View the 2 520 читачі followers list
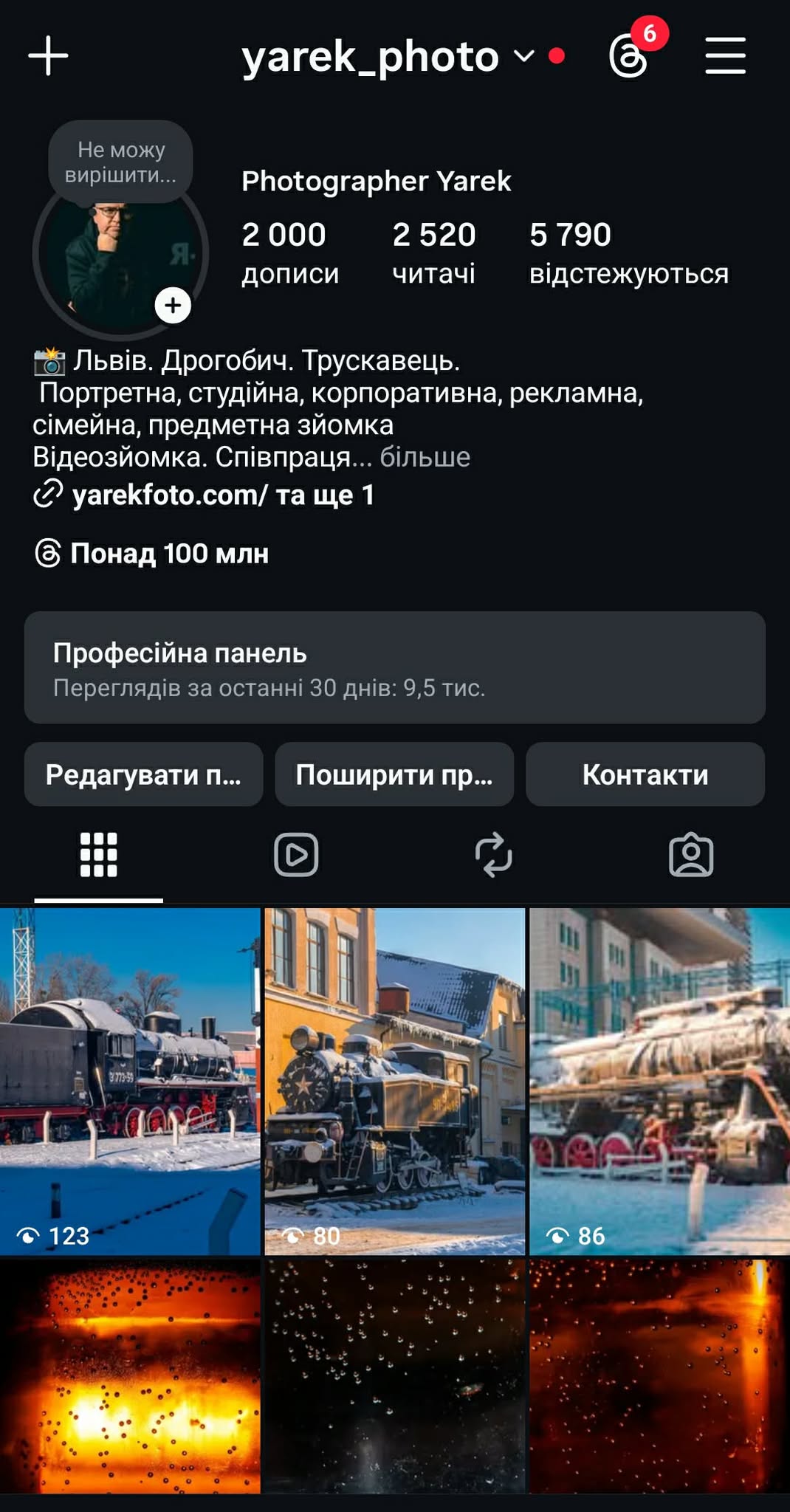The width and height of the screenshot is (790, 1512). pyautogui.click(x=433, y=252)
